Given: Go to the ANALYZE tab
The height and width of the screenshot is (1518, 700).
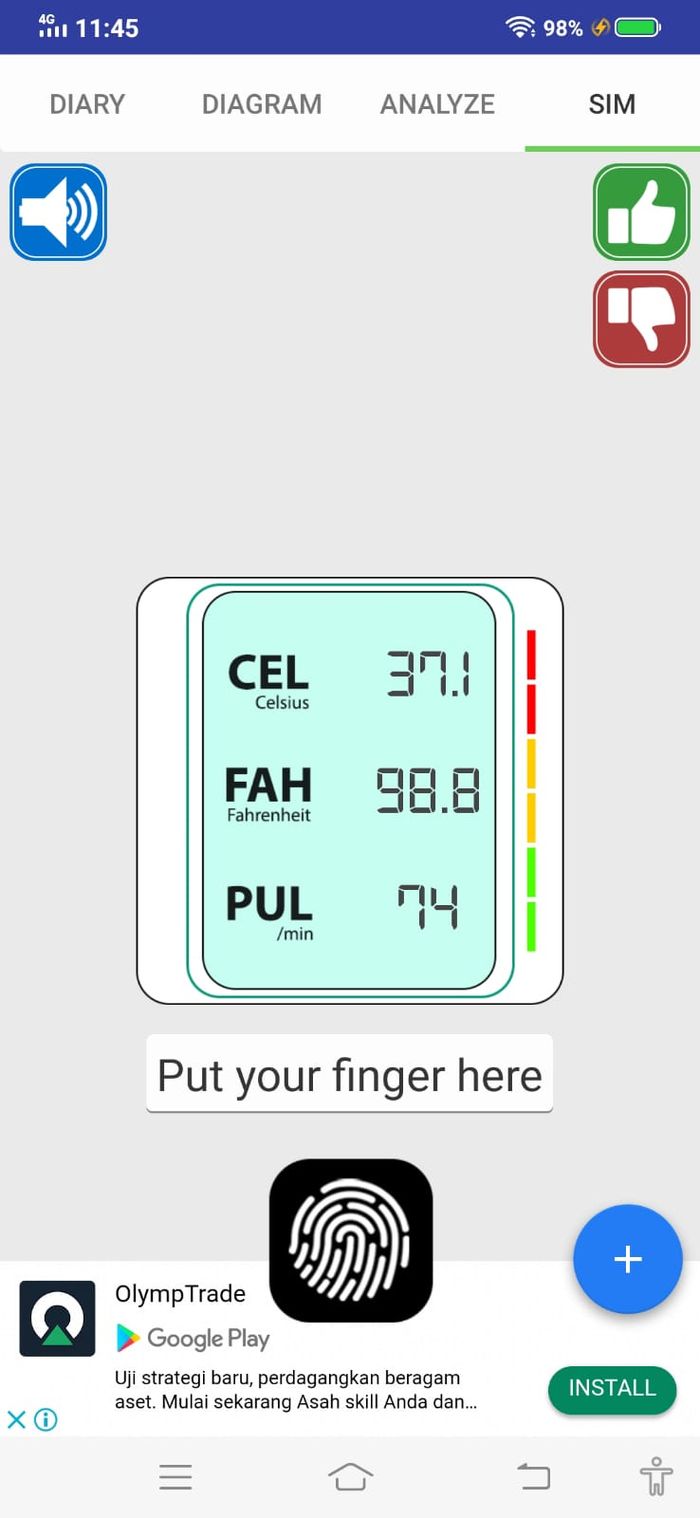Looking at the screenshot, I should coord(437,104).
